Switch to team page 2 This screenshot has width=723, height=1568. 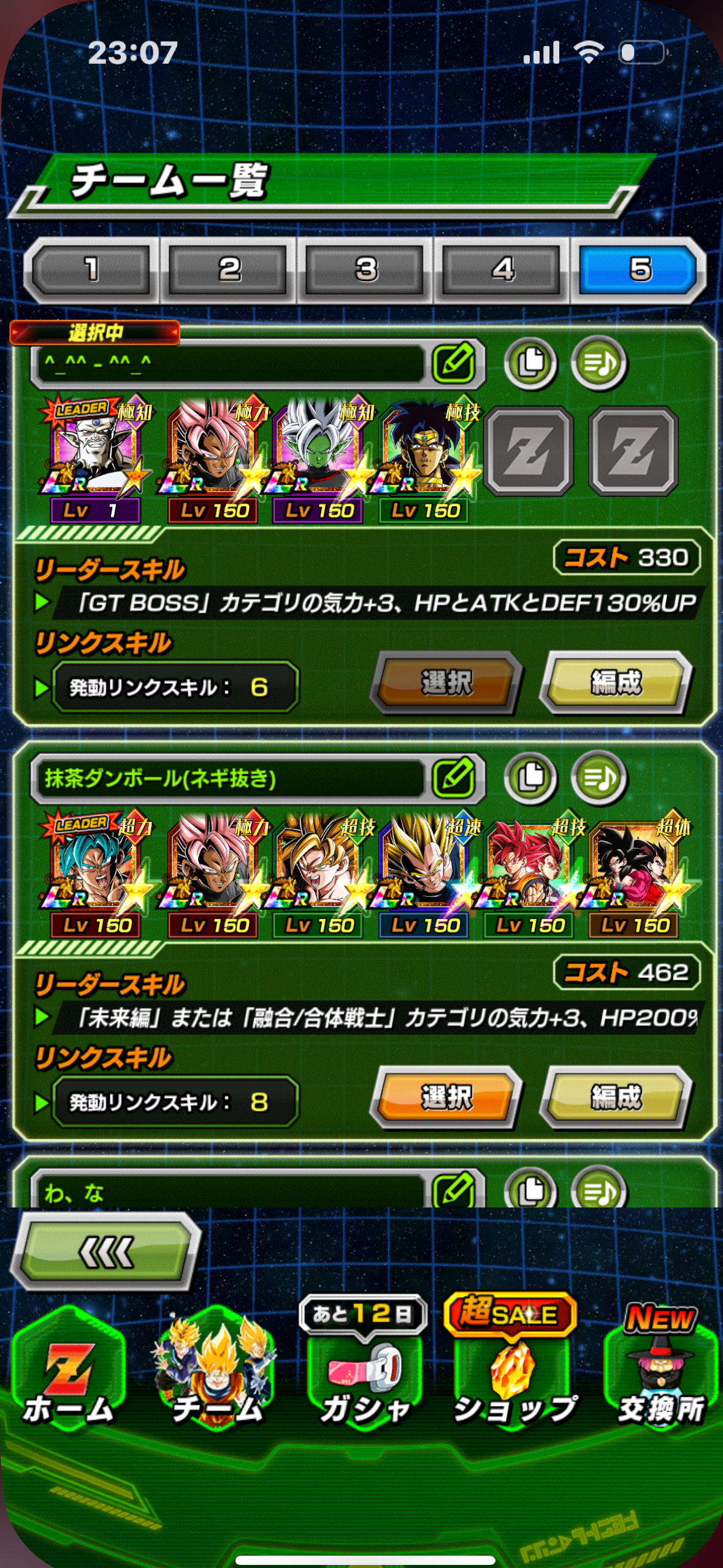click(x=229, y=270)
